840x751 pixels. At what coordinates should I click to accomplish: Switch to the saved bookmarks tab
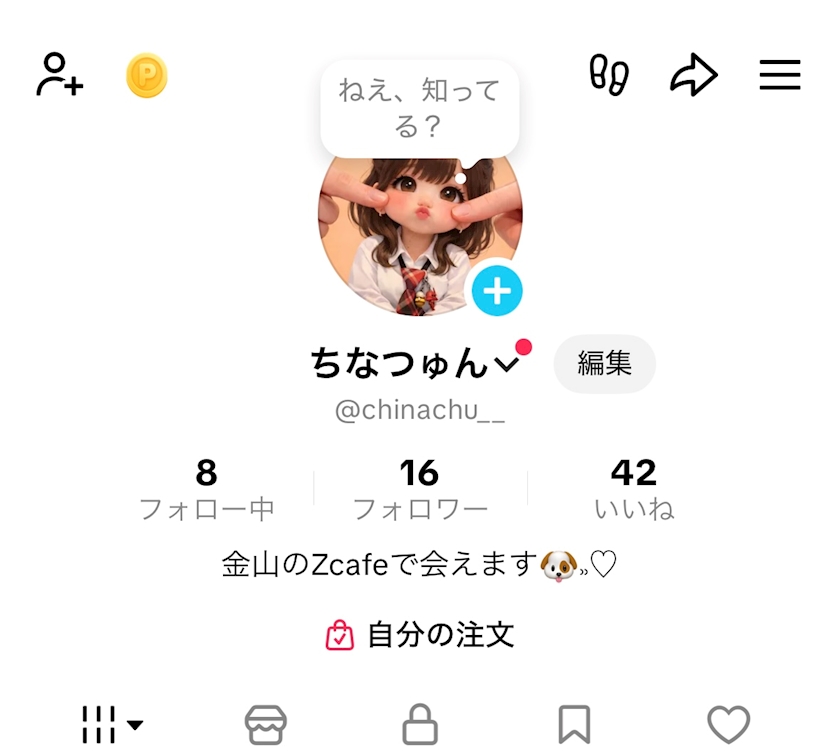[574, 725]
